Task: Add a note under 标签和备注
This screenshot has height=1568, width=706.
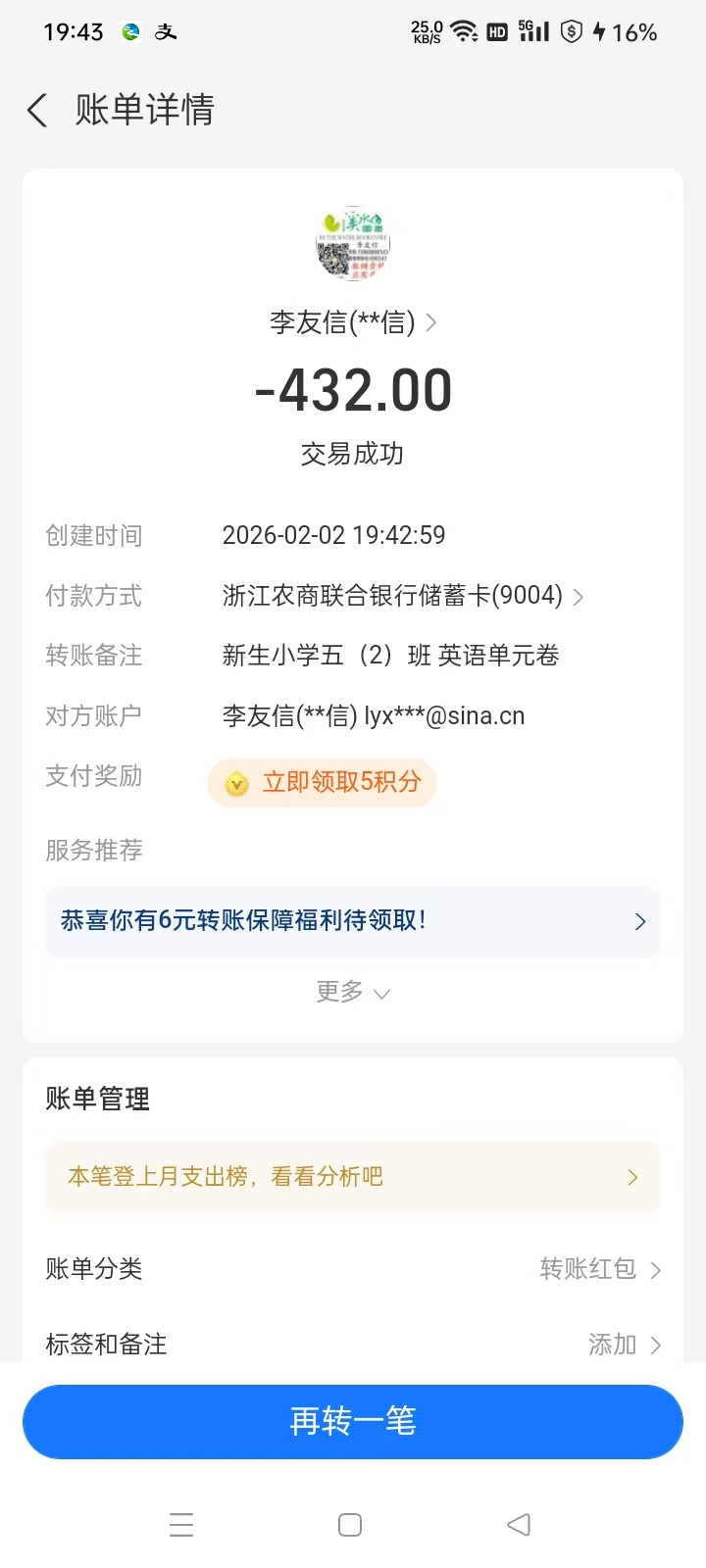Action: [353, 1344]
